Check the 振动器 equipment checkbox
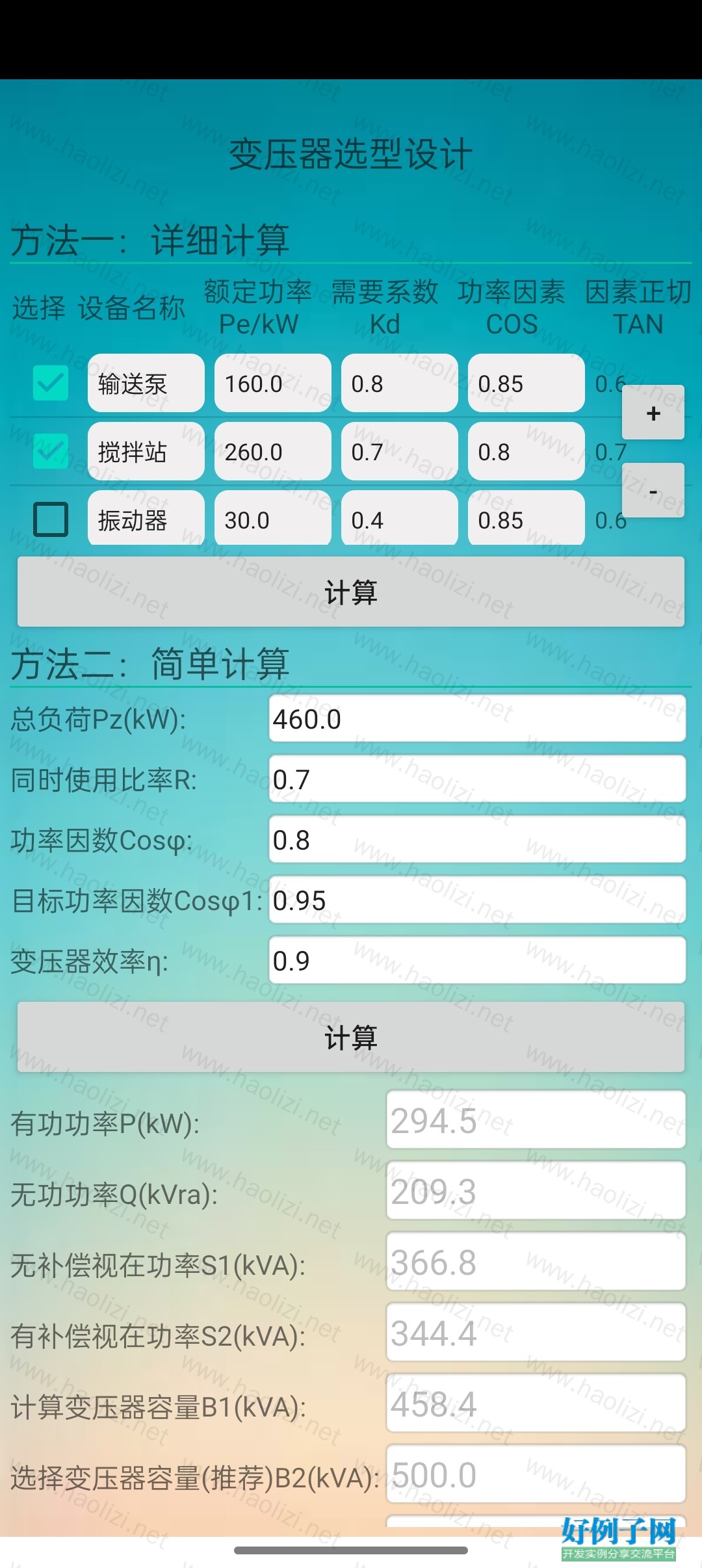 click(x=51, y=519)
